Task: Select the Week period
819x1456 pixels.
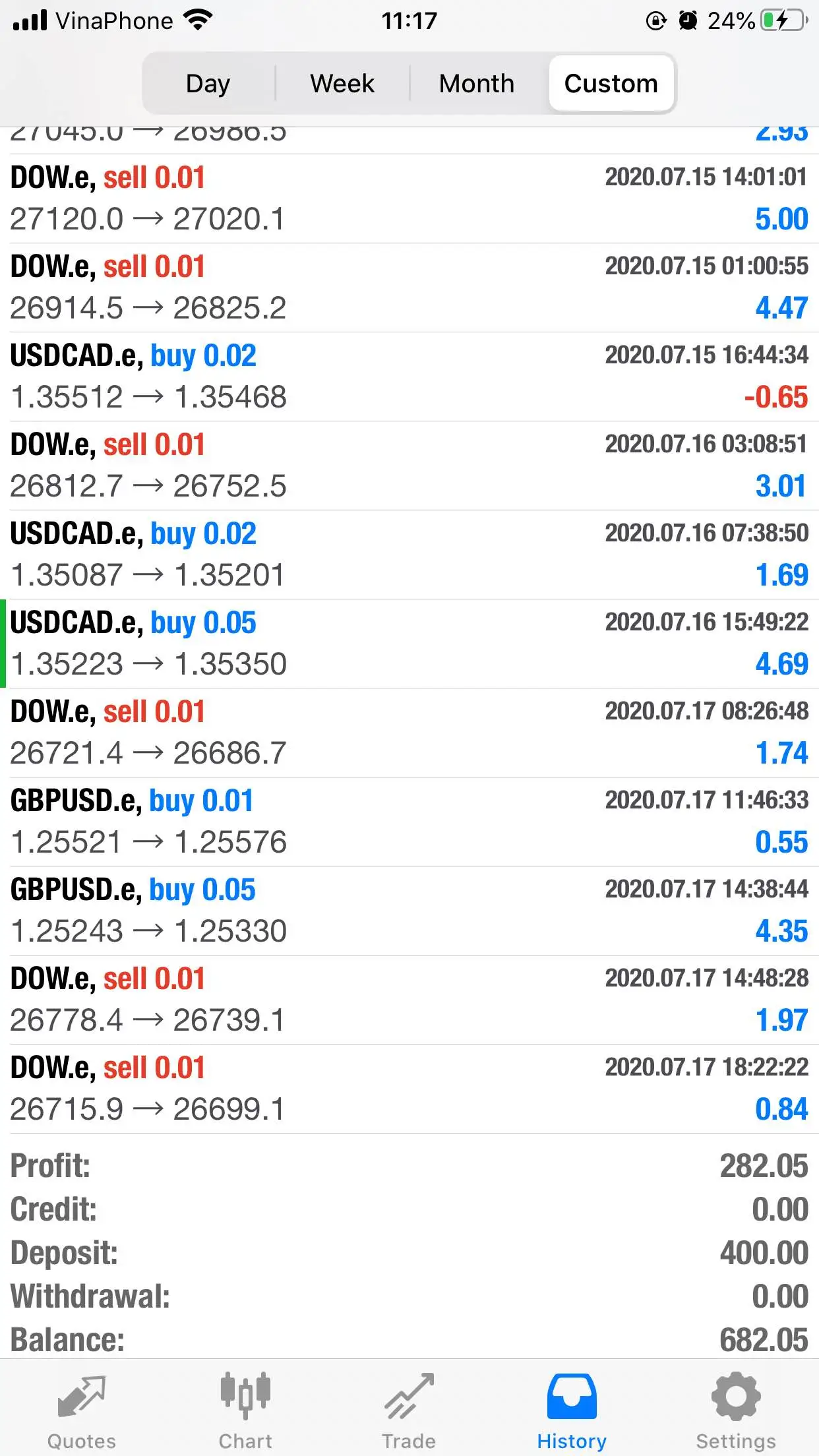Action: point(342,84)
